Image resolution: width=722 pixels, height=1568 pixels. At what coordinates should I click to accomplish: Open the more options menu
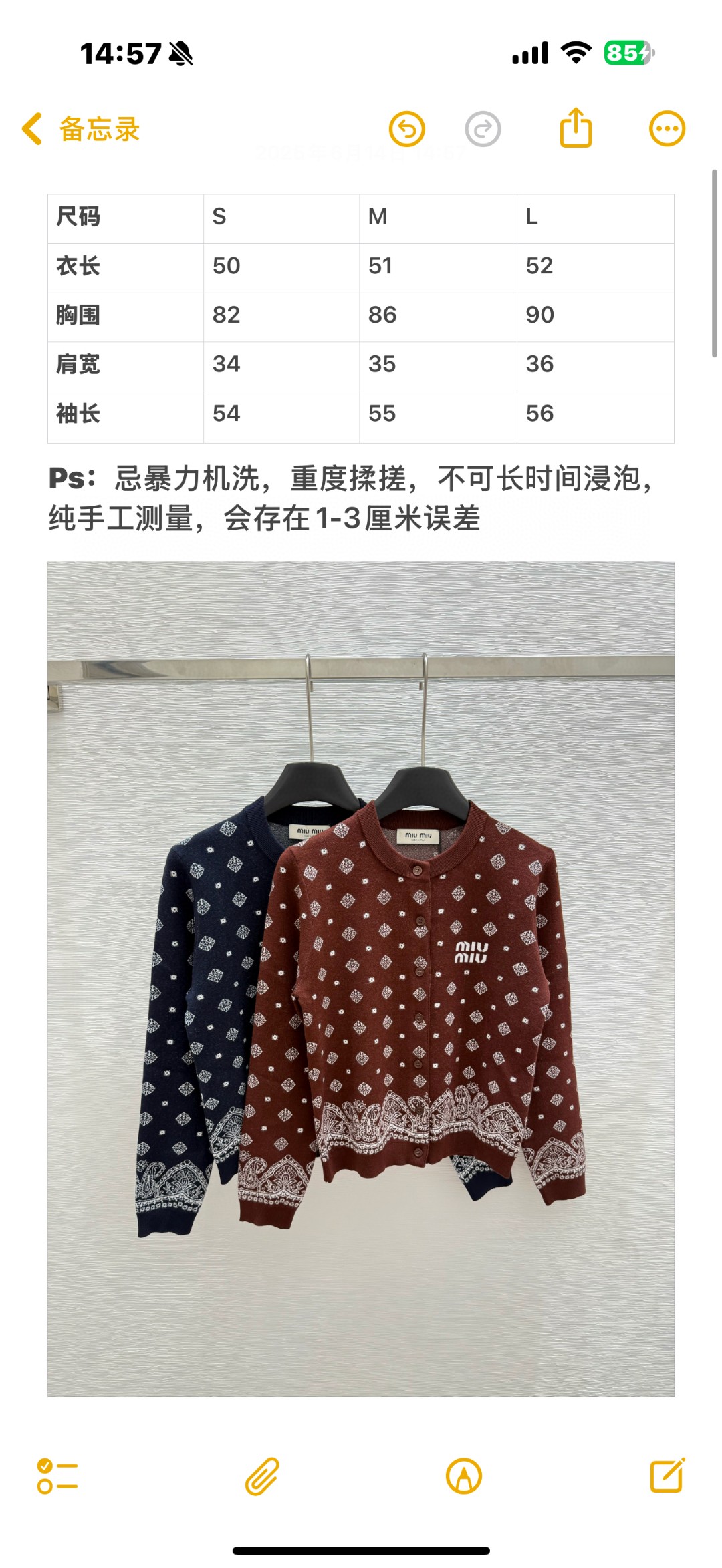[667, 128]
